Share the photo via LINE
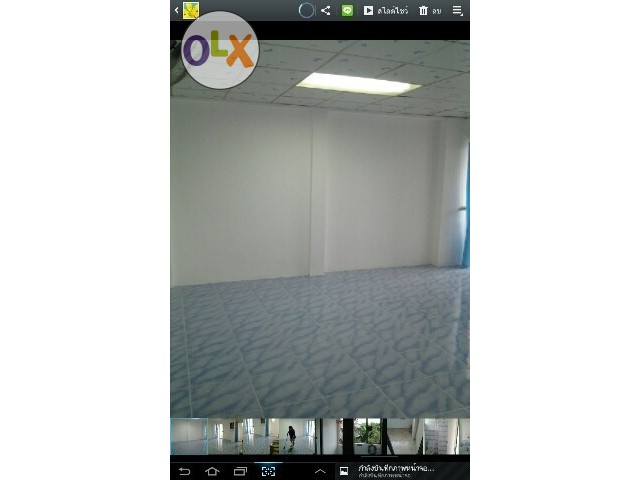 (347, 10)
